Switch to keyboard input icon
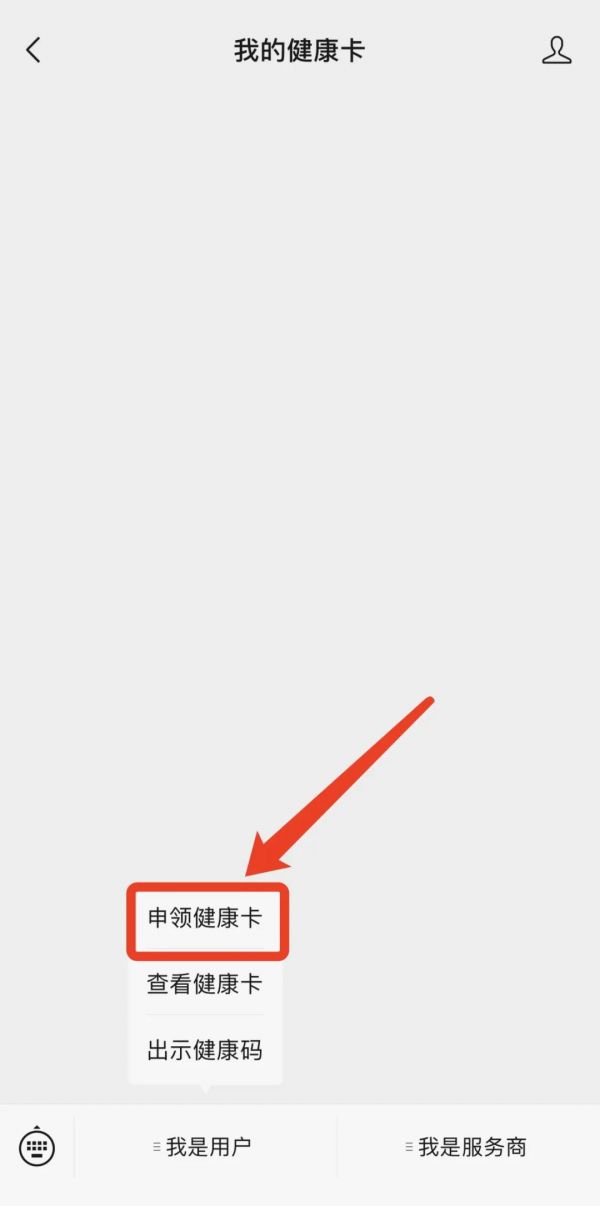 (x=37, y=1146)
